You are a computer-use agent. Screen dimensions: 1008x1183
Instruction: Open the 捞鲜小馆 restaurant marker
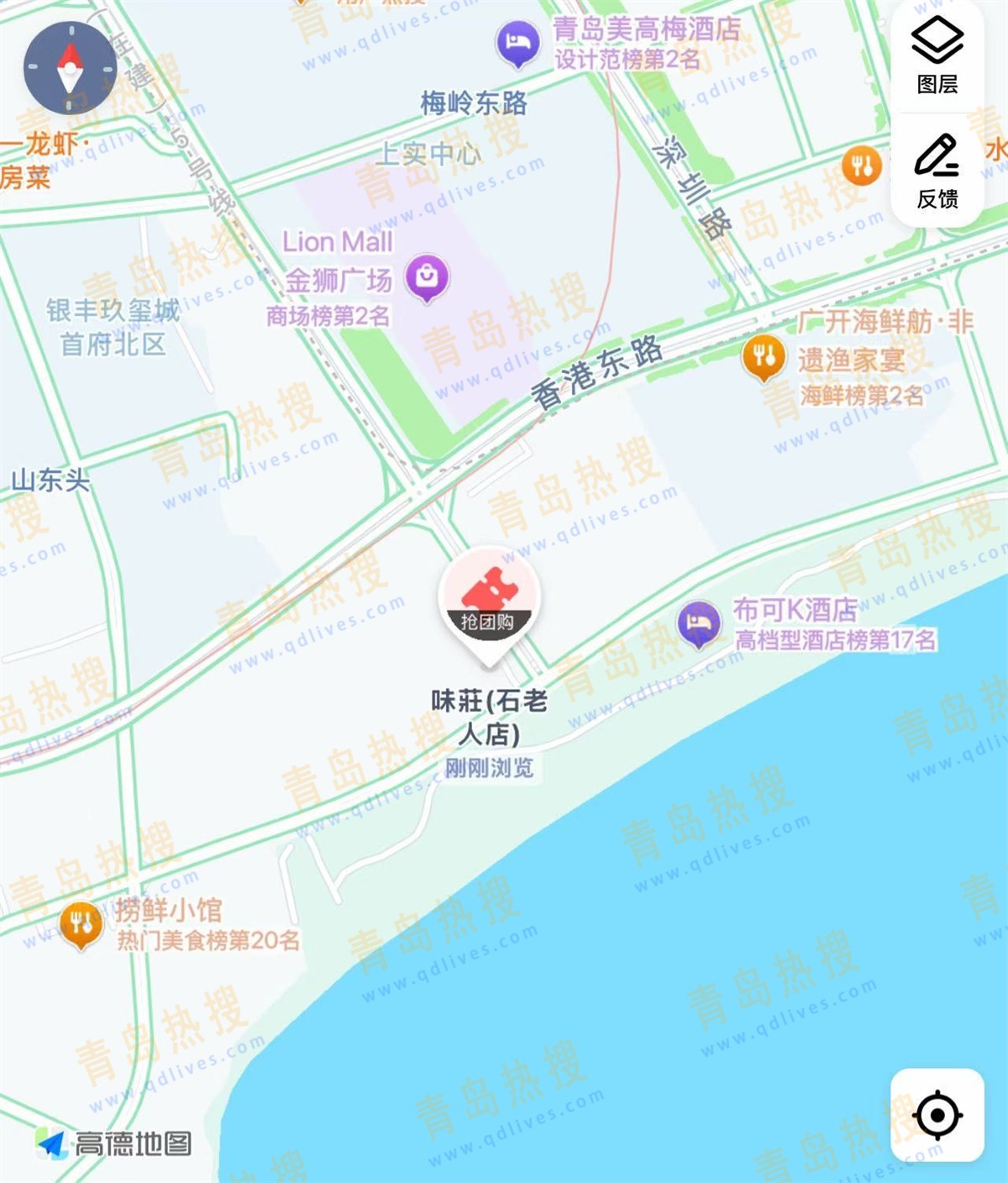[x=81, y=923]
